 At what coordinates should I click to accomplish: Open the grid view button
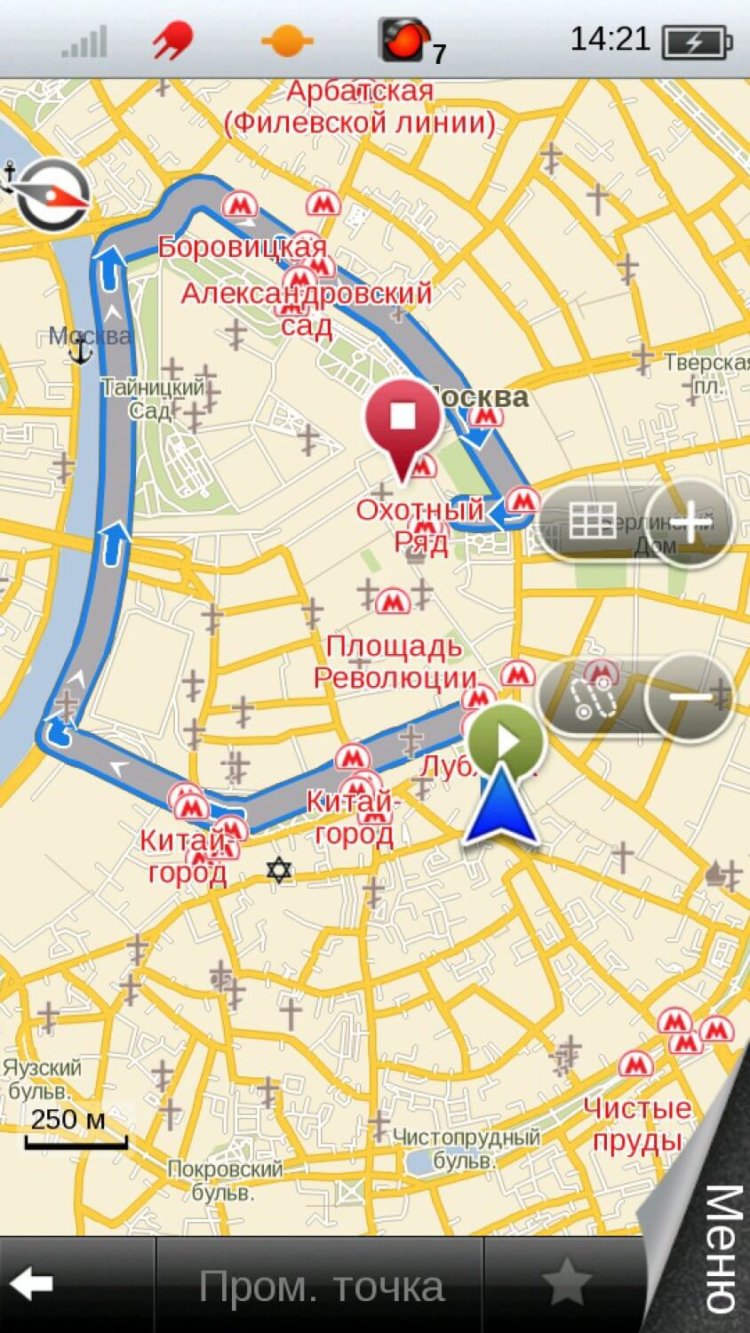click(x=592, y=522)
